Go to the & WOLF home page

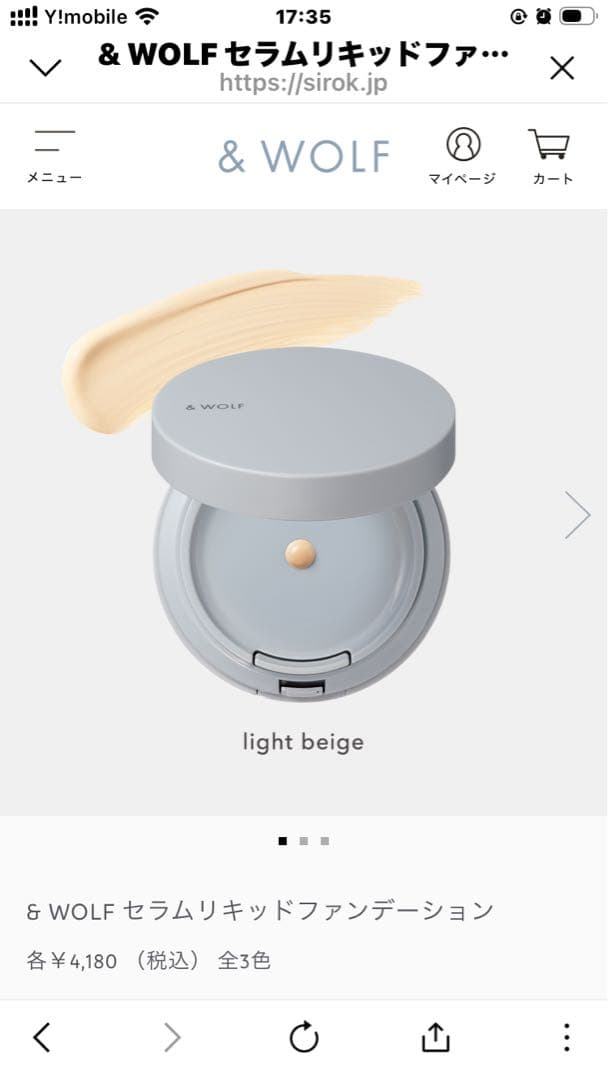coord(304,157)
